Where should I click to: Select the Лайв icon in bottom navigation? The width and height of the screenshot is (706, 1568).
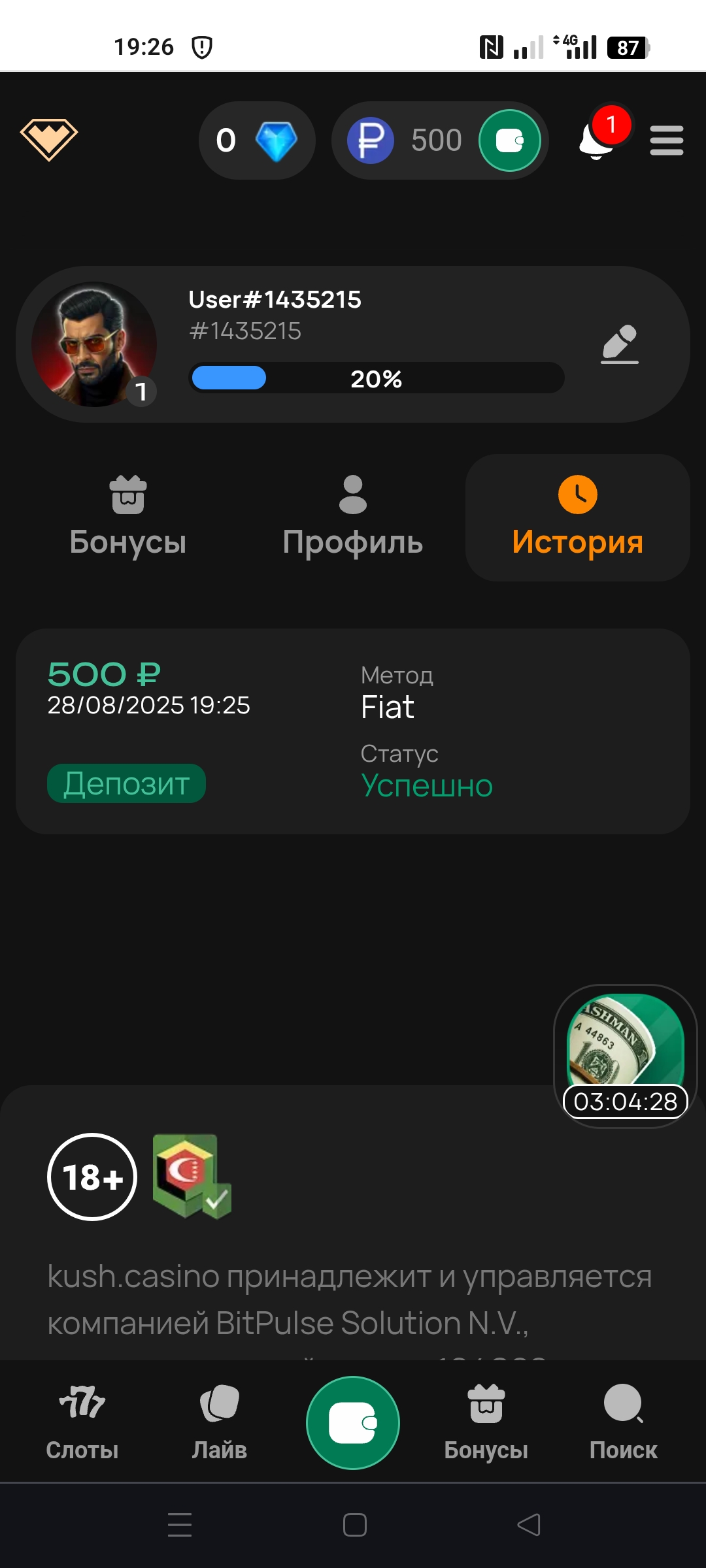point(218,1423)
